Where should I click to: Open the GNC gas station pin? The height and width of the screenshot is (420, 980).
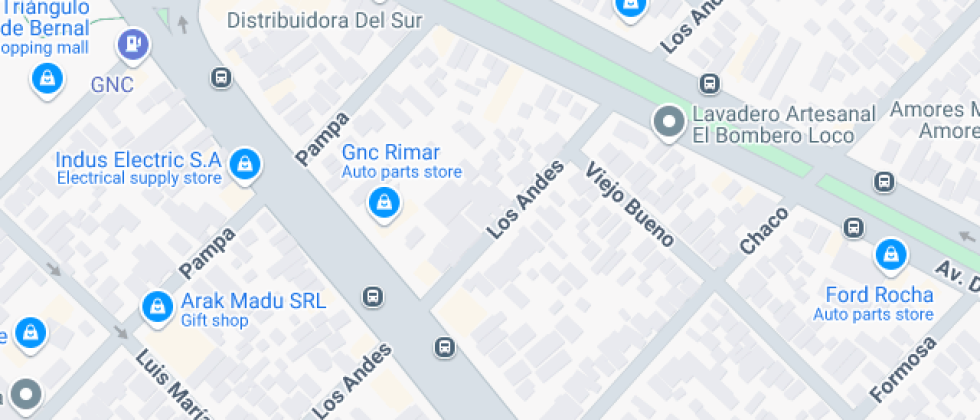point(133,45)
